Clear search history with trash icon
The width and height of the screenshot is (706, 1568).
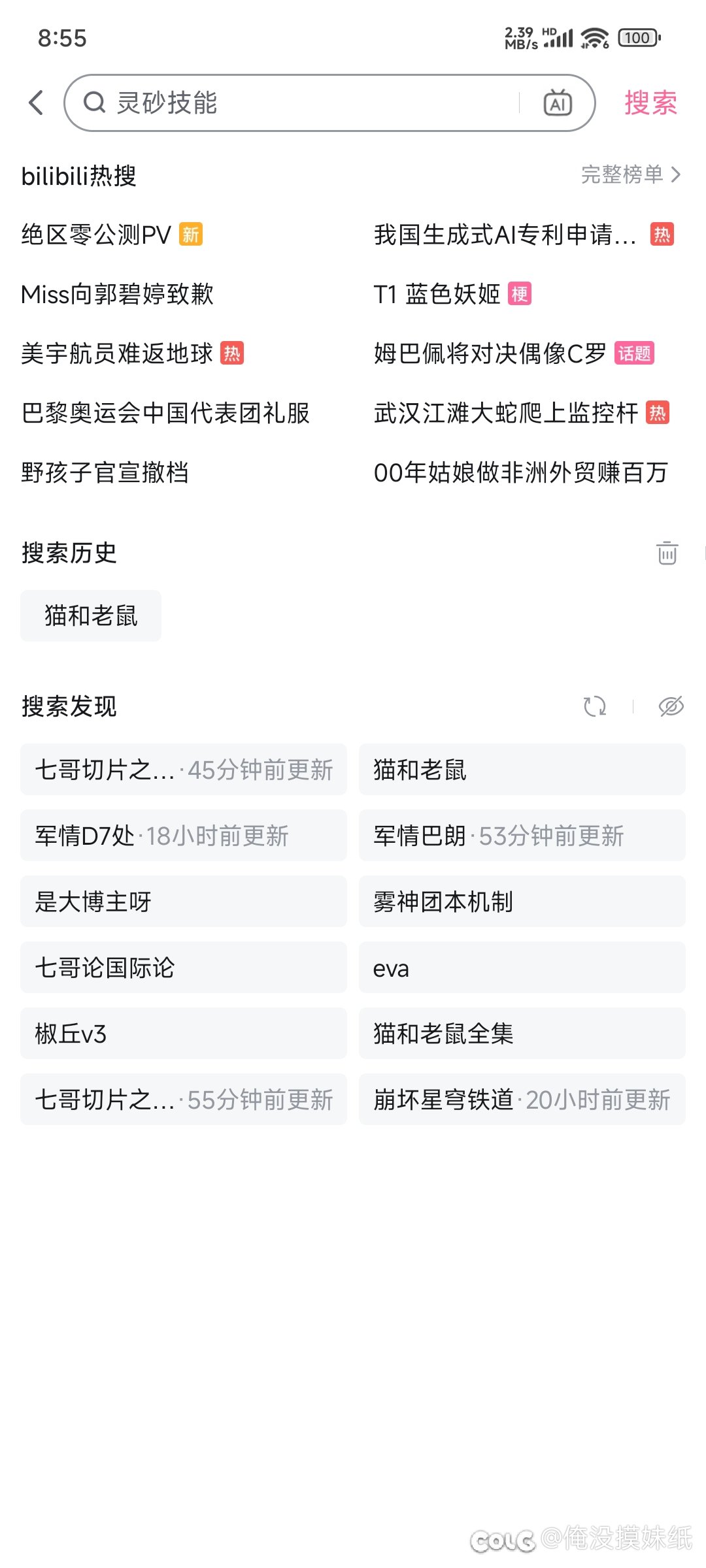[x=667, y=553]
